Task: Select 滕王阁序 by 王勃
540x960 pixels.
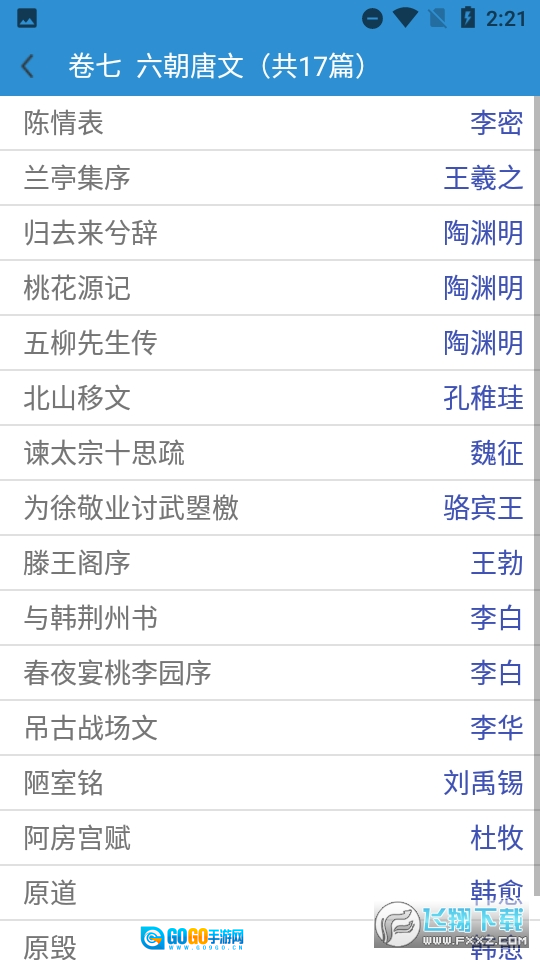Action: (x=268, y=563)
